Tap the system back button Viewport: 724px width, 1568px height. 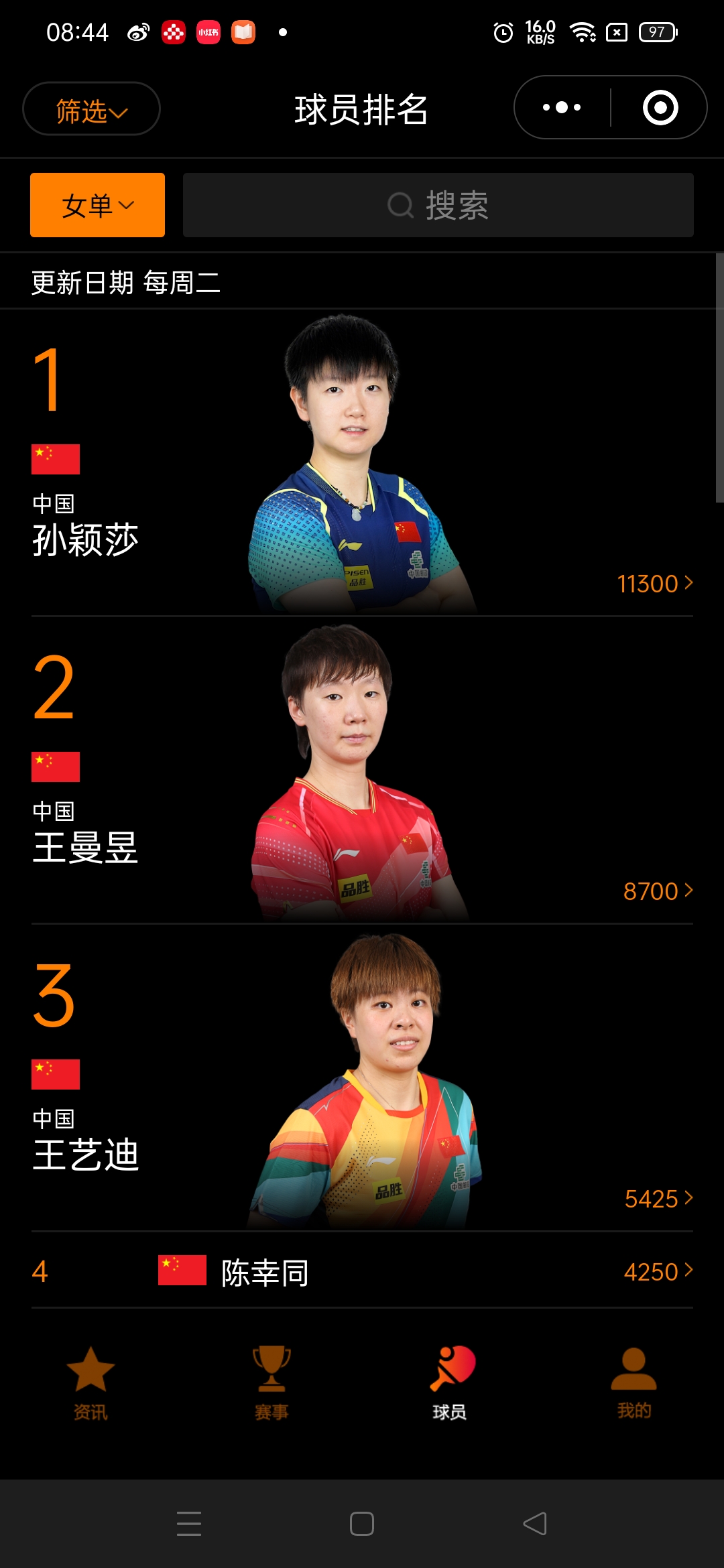[535, 1524]
